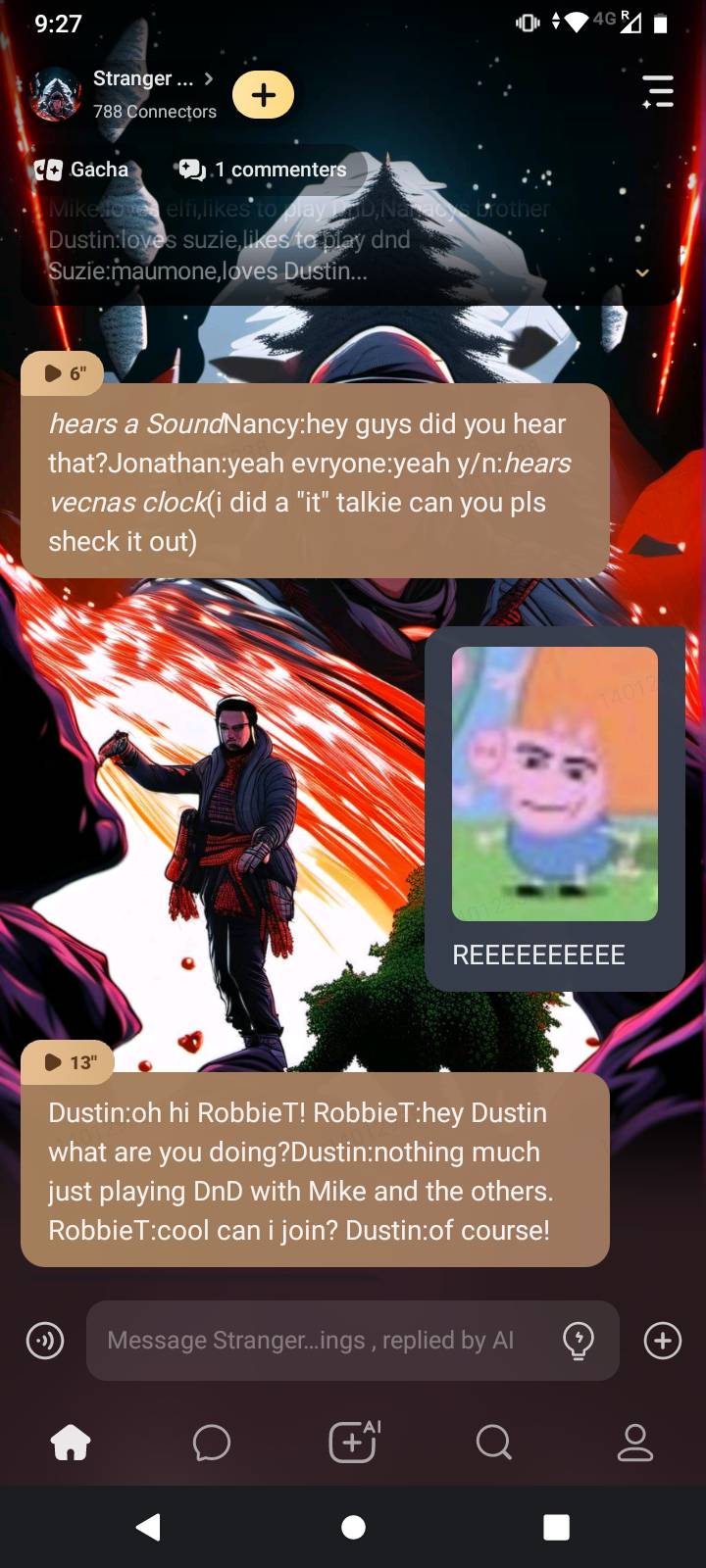Open the plus attachments button
The width and height of the screenshot is (706, 1568).
(663, 1340)
